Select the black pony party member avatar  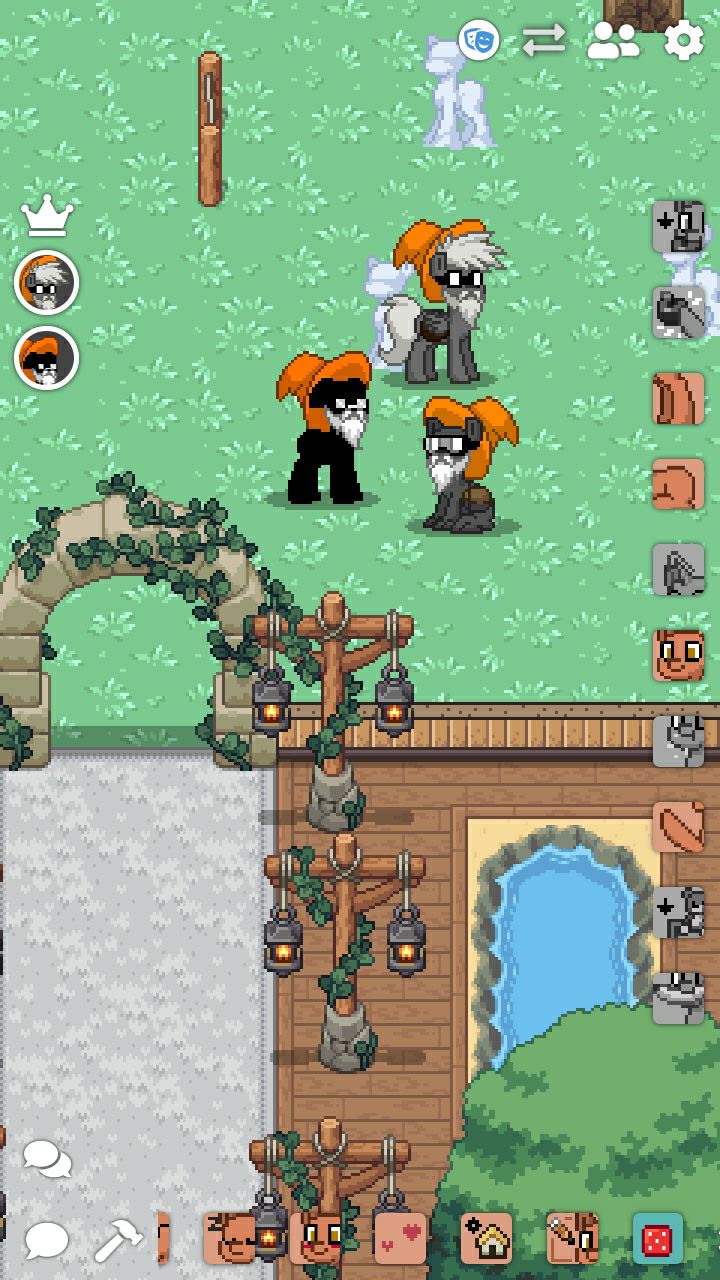click(x=47, y=358)
